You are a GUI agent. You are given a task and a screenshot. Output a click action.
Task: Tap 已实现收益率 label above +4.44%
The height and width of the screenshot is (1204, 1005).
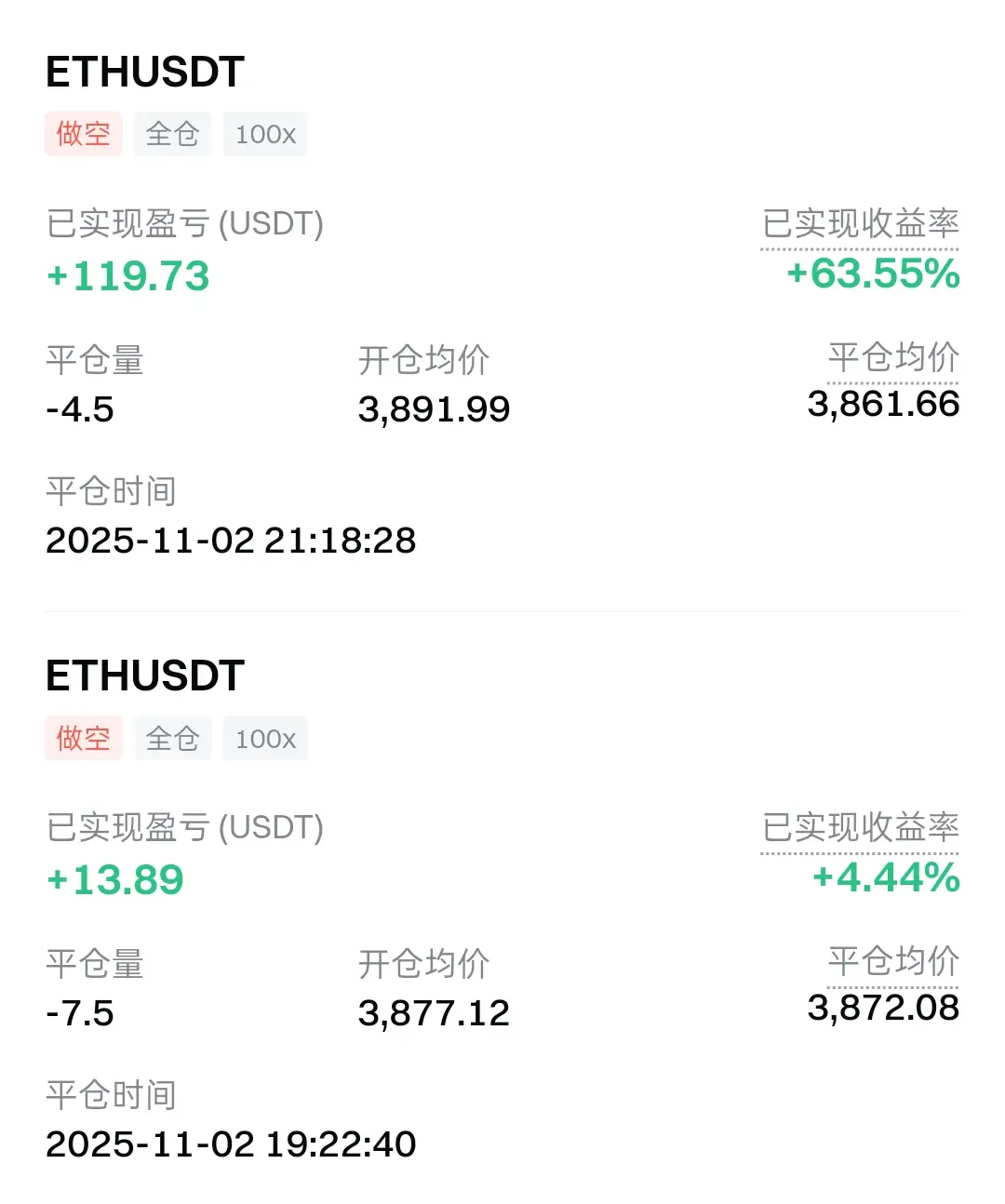[x=860, y=828]
